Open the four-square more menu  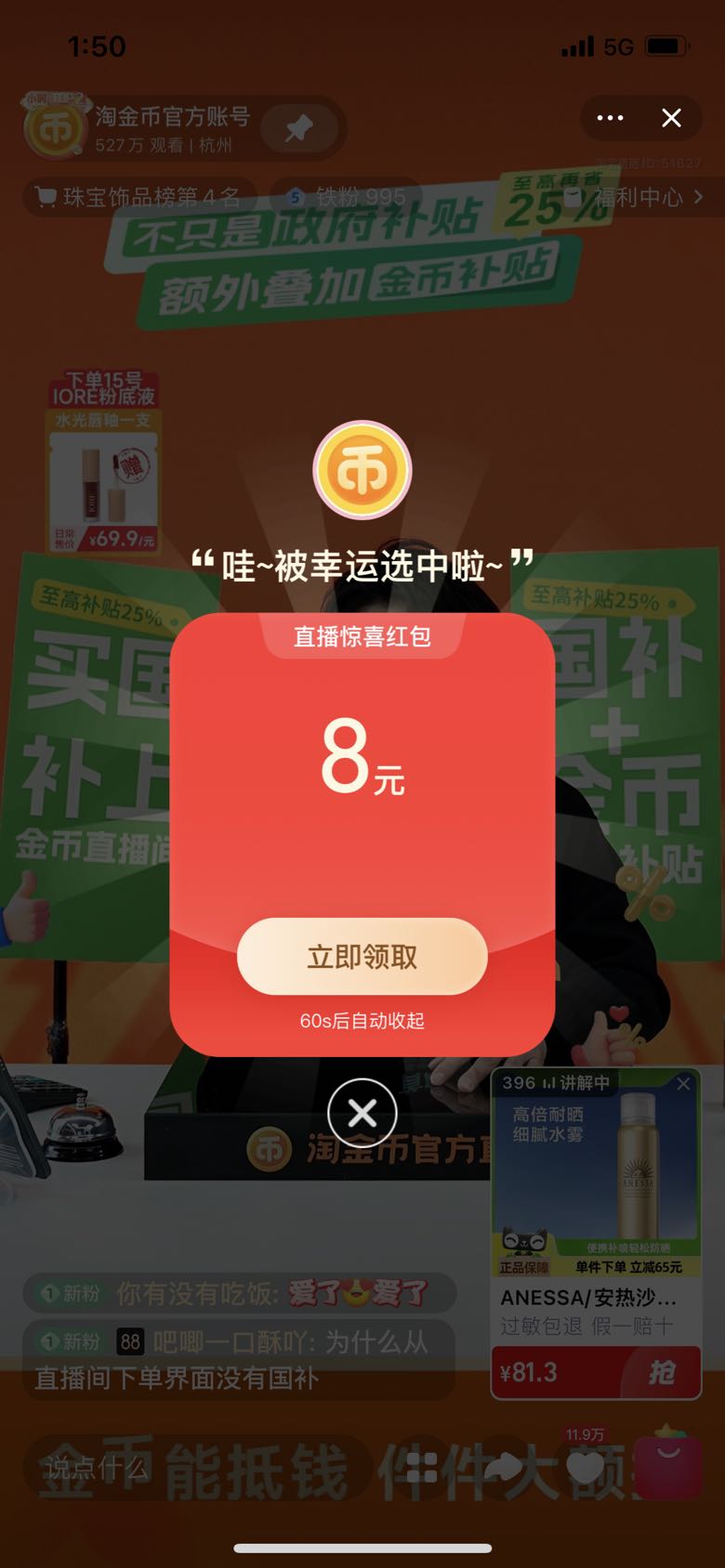tap(422, 1469)
